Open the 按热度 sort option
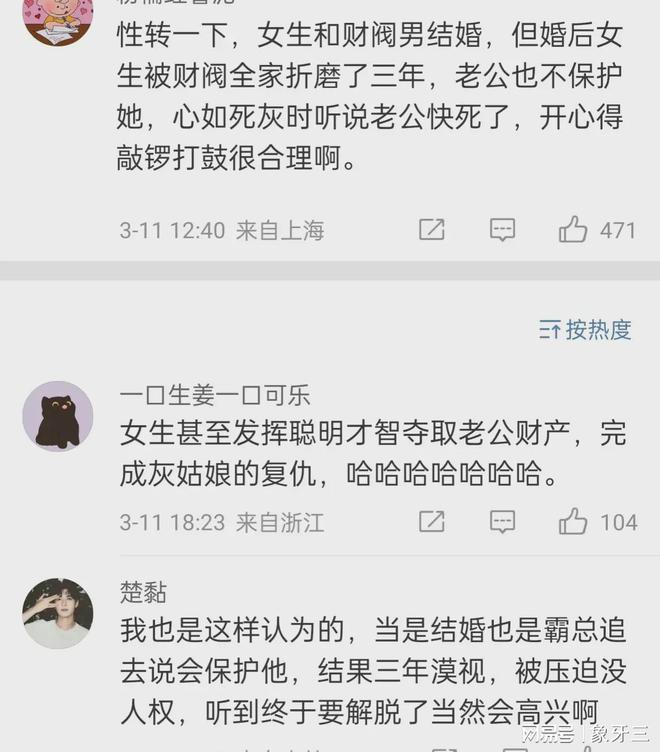 pyautogui.click(x=585, y=330)
